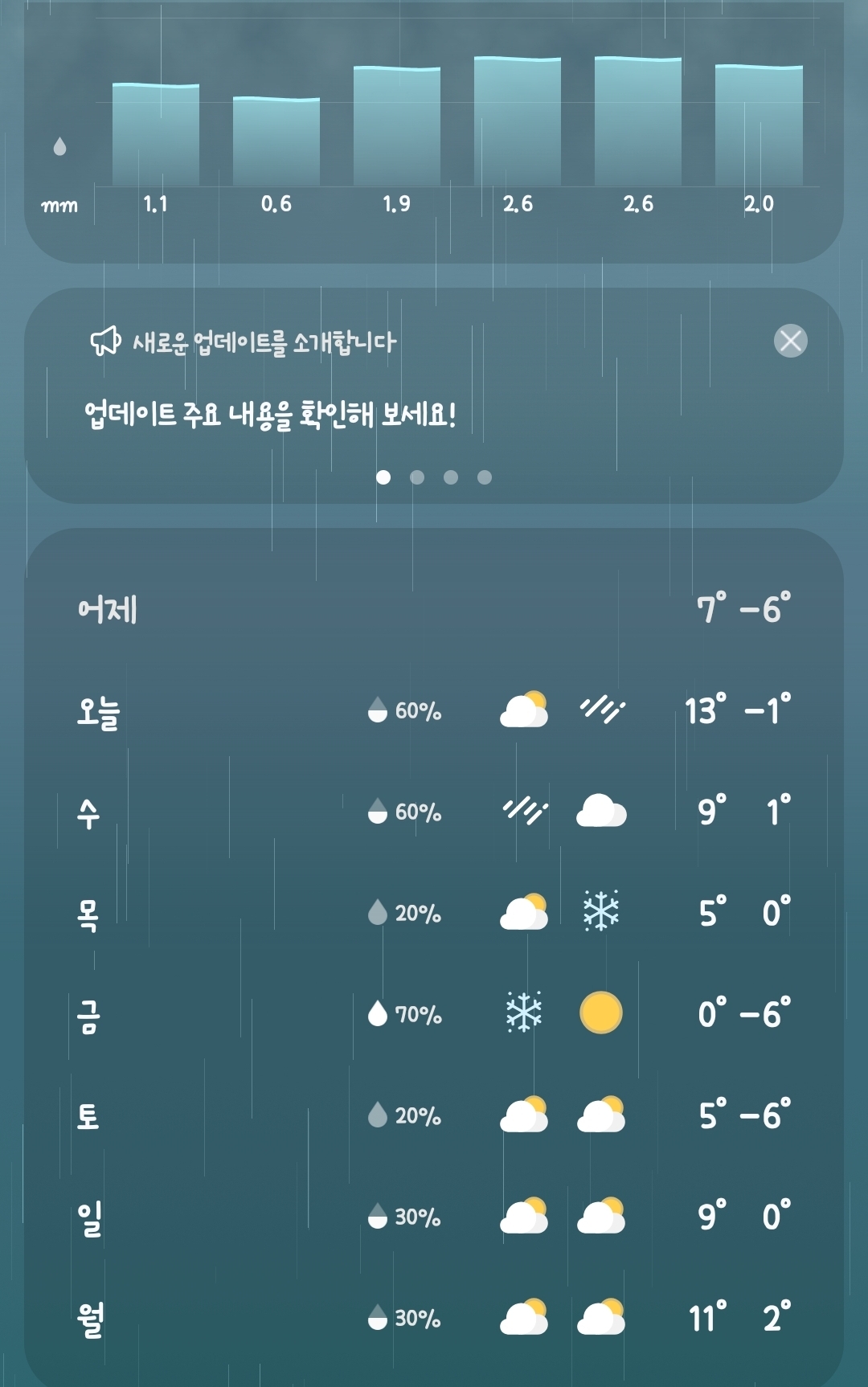Open the forecast row for 토
The image size is (868, 1387).
[434, 1115]
